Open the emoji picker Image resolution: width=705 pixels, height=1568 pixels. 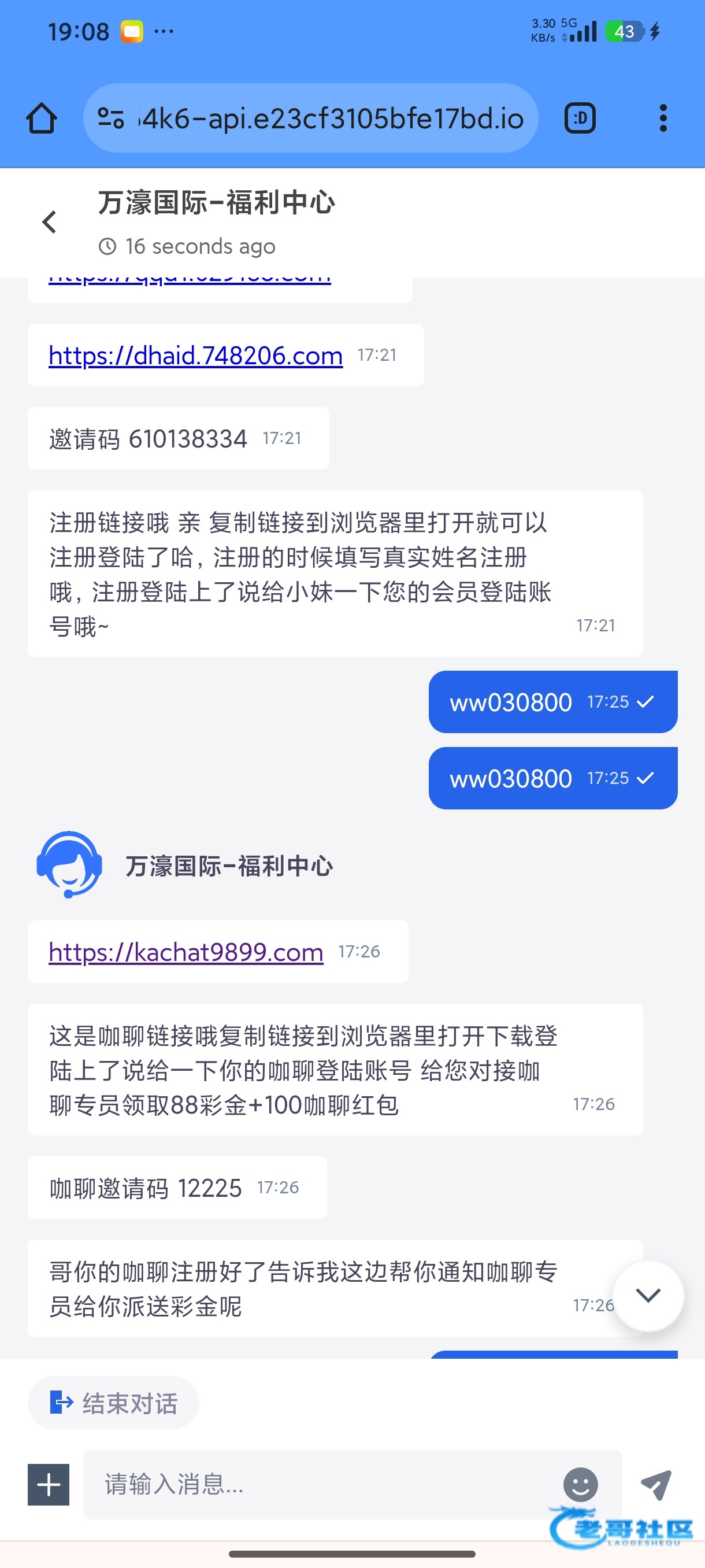[580, 1484]
